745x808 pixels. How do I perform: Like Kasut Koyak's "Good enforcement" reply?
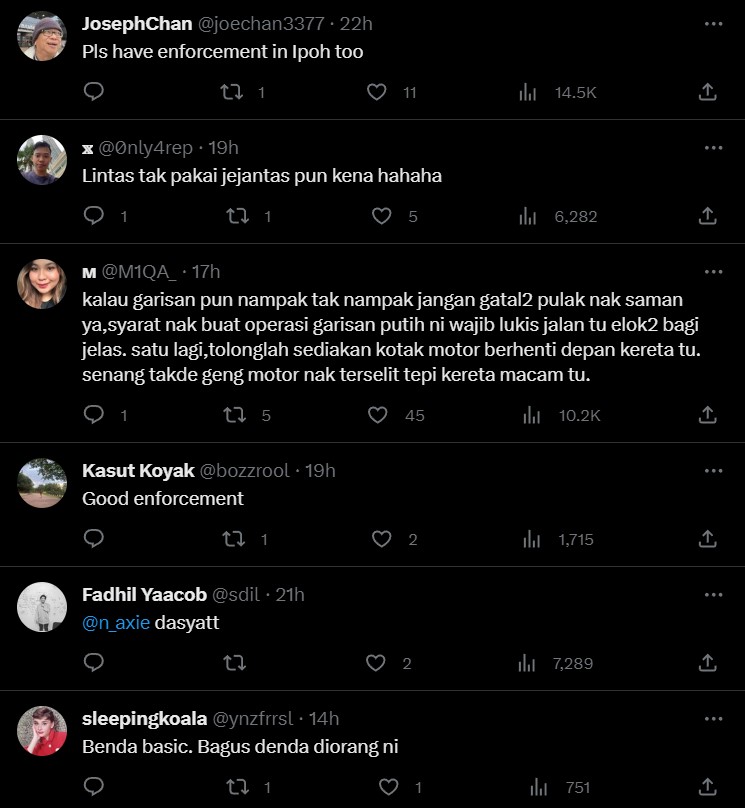coord(381,539)
